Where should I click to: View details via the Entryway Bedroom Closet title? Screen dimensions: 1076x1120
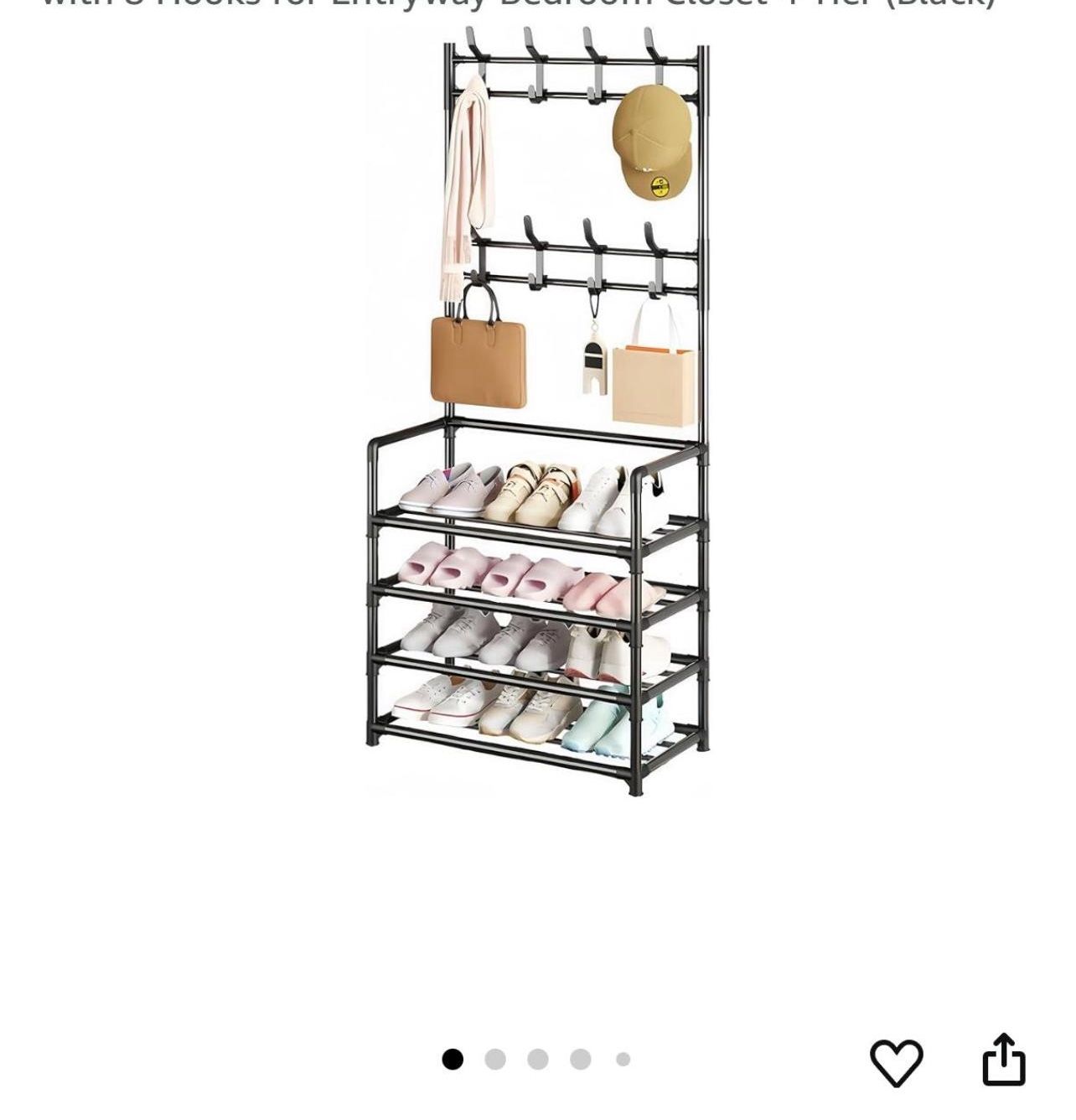[536, 4]
